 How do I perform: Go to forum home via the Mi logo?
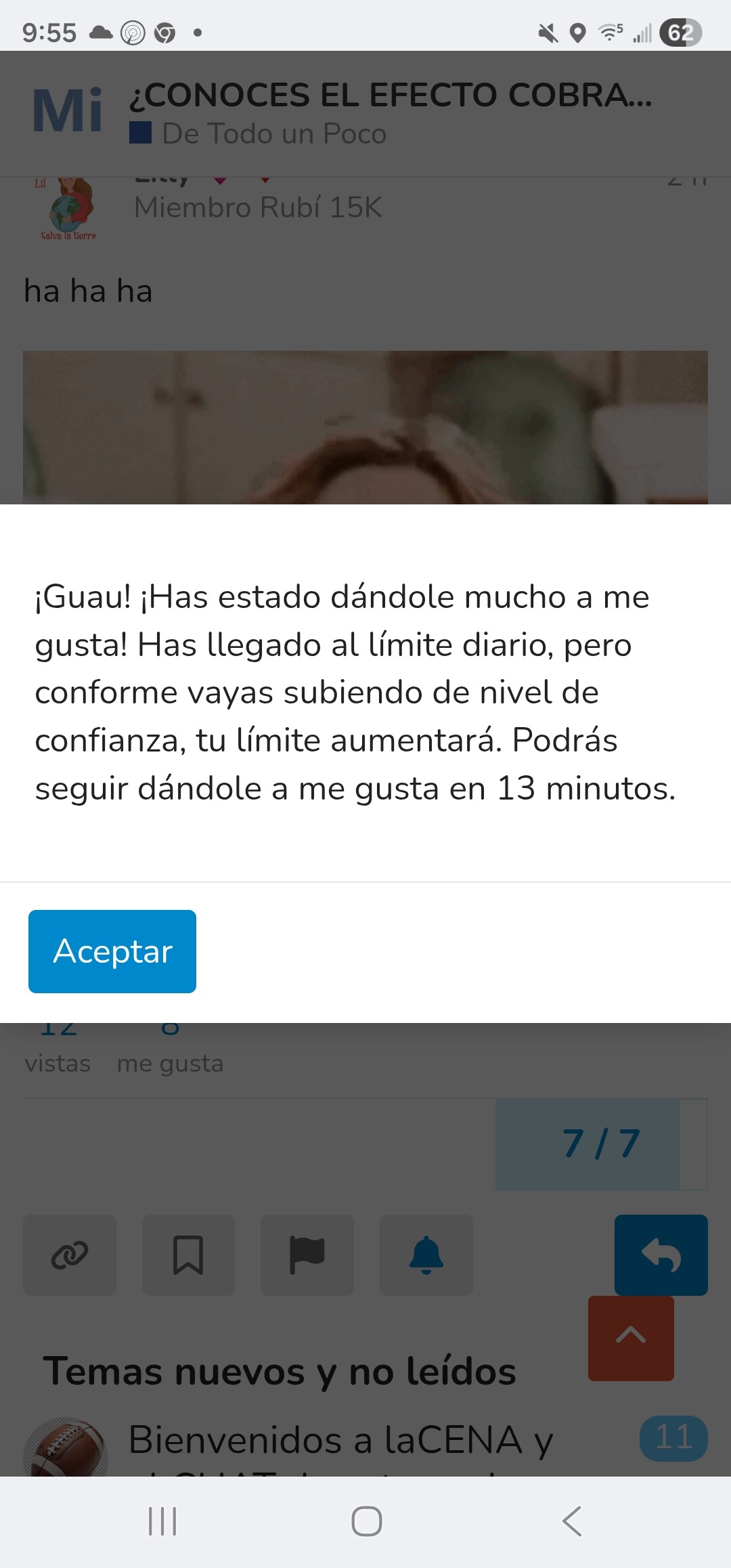tap(68, 112)
